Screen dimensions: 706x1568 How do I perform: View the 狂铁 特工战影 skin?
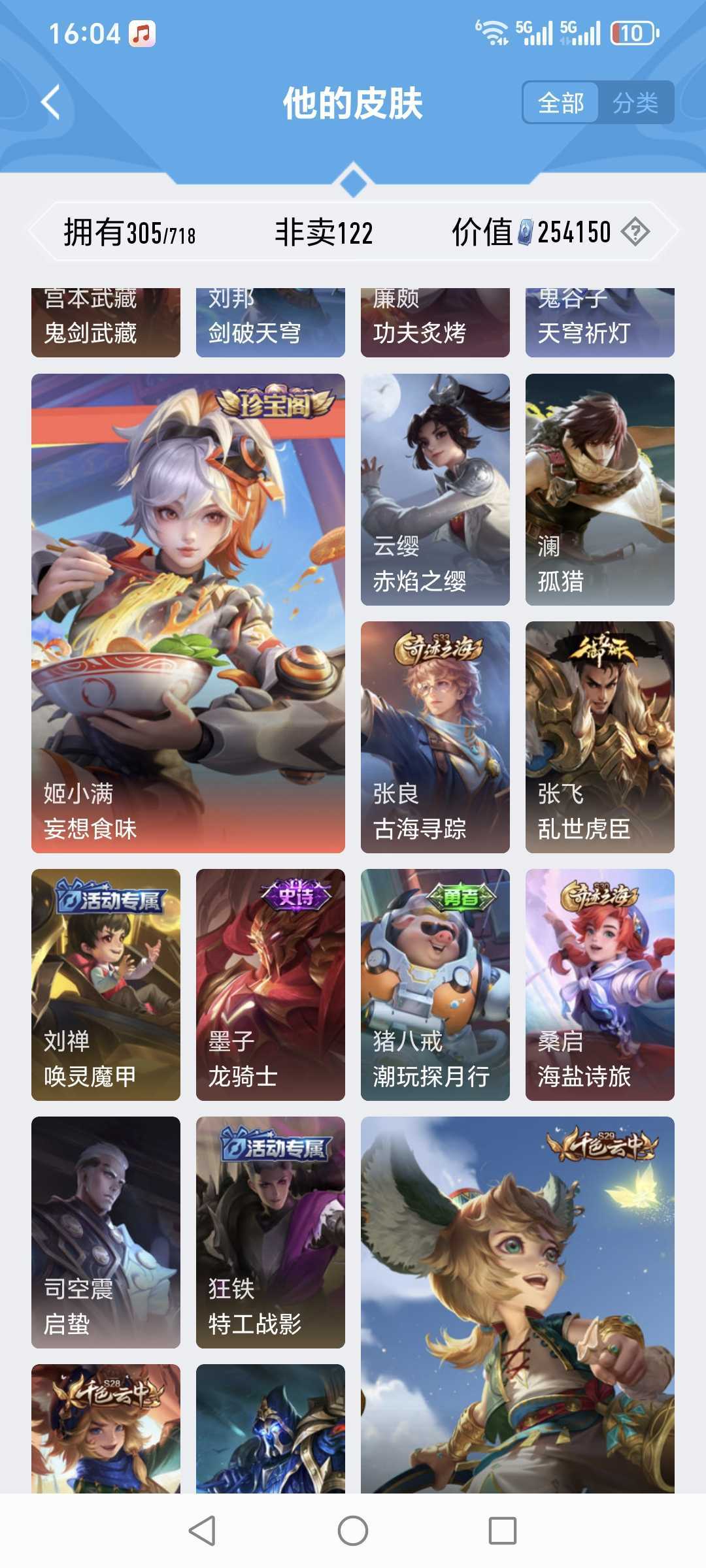point(271,1232)
